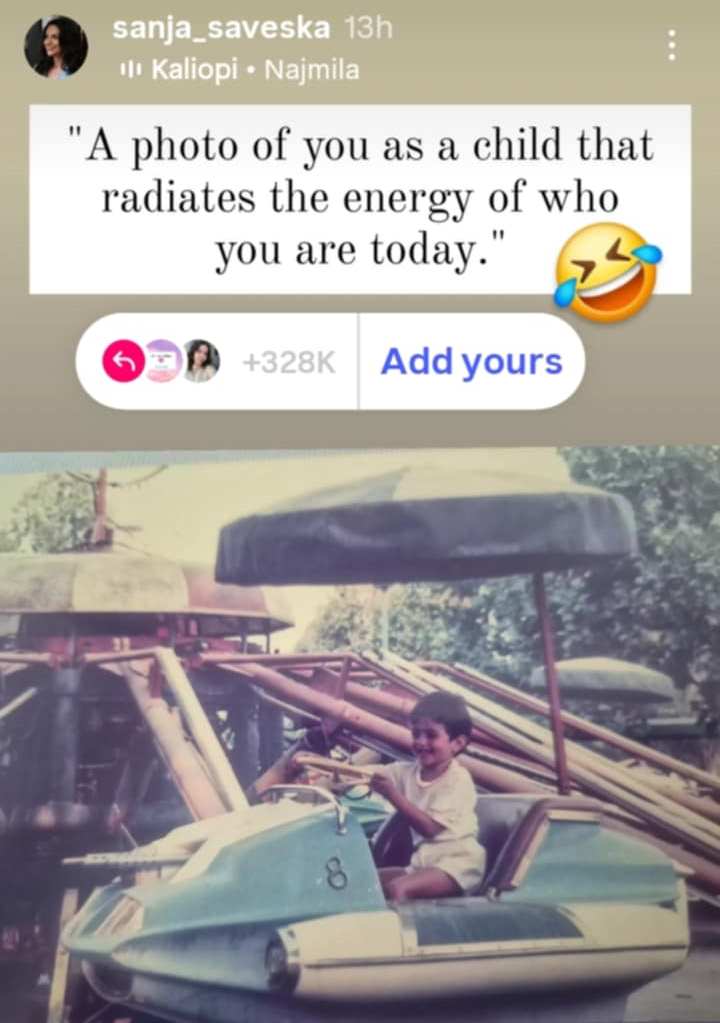The image size is (720, 1023).
Task: Open sanja_saveska's profile picture
Action: [x=55, y=47]
